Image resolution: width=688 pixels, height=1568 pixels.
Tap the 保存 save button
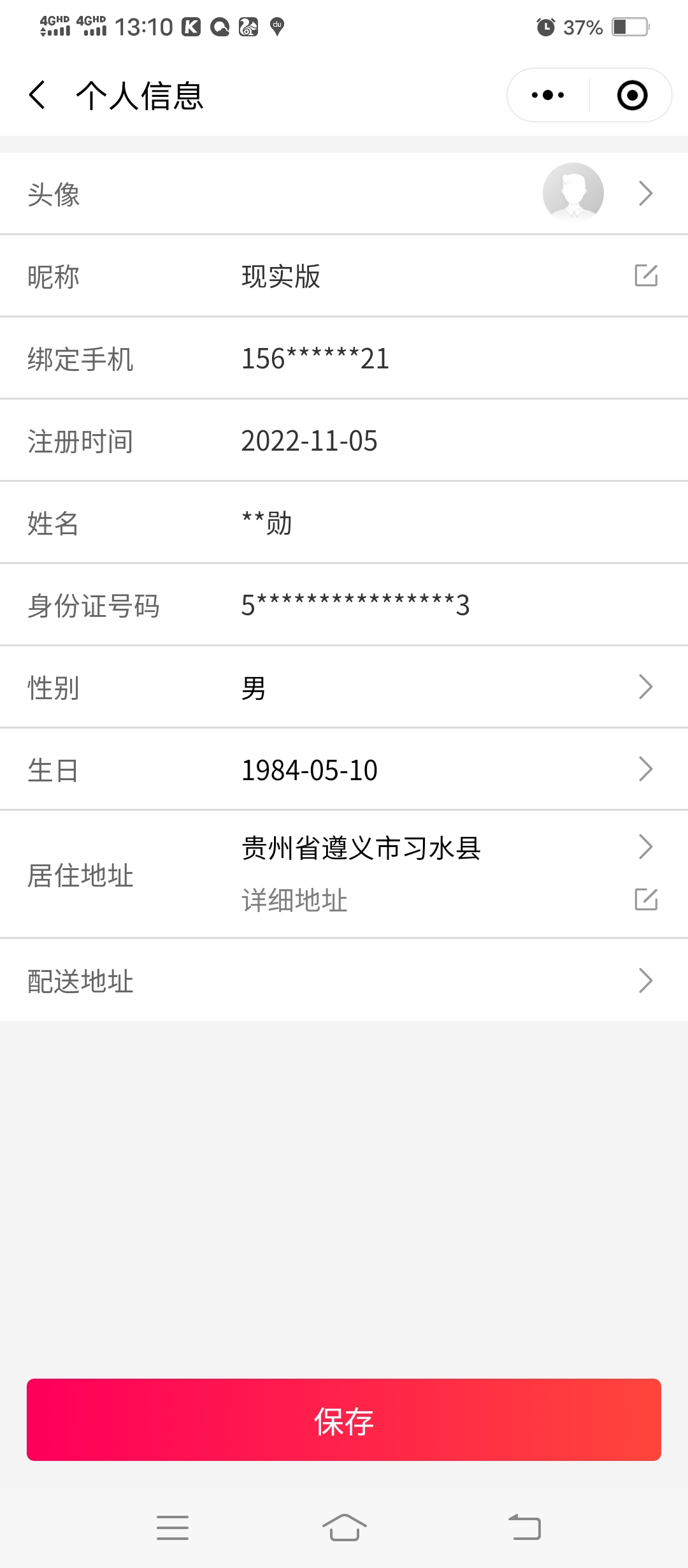[344, 1420]
